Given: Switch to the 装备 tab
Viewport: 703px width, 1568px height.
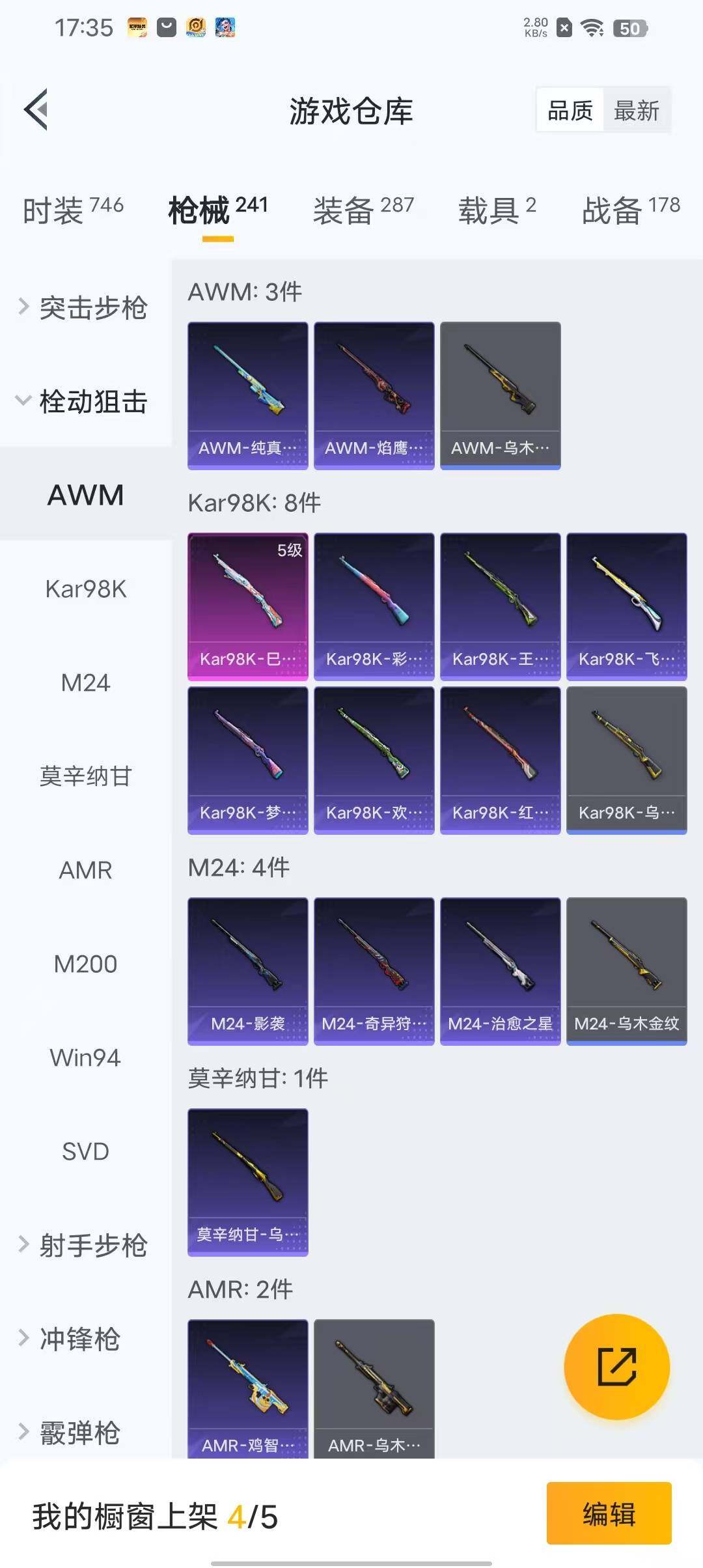Looking at the screenshot, I should [363, 210].
